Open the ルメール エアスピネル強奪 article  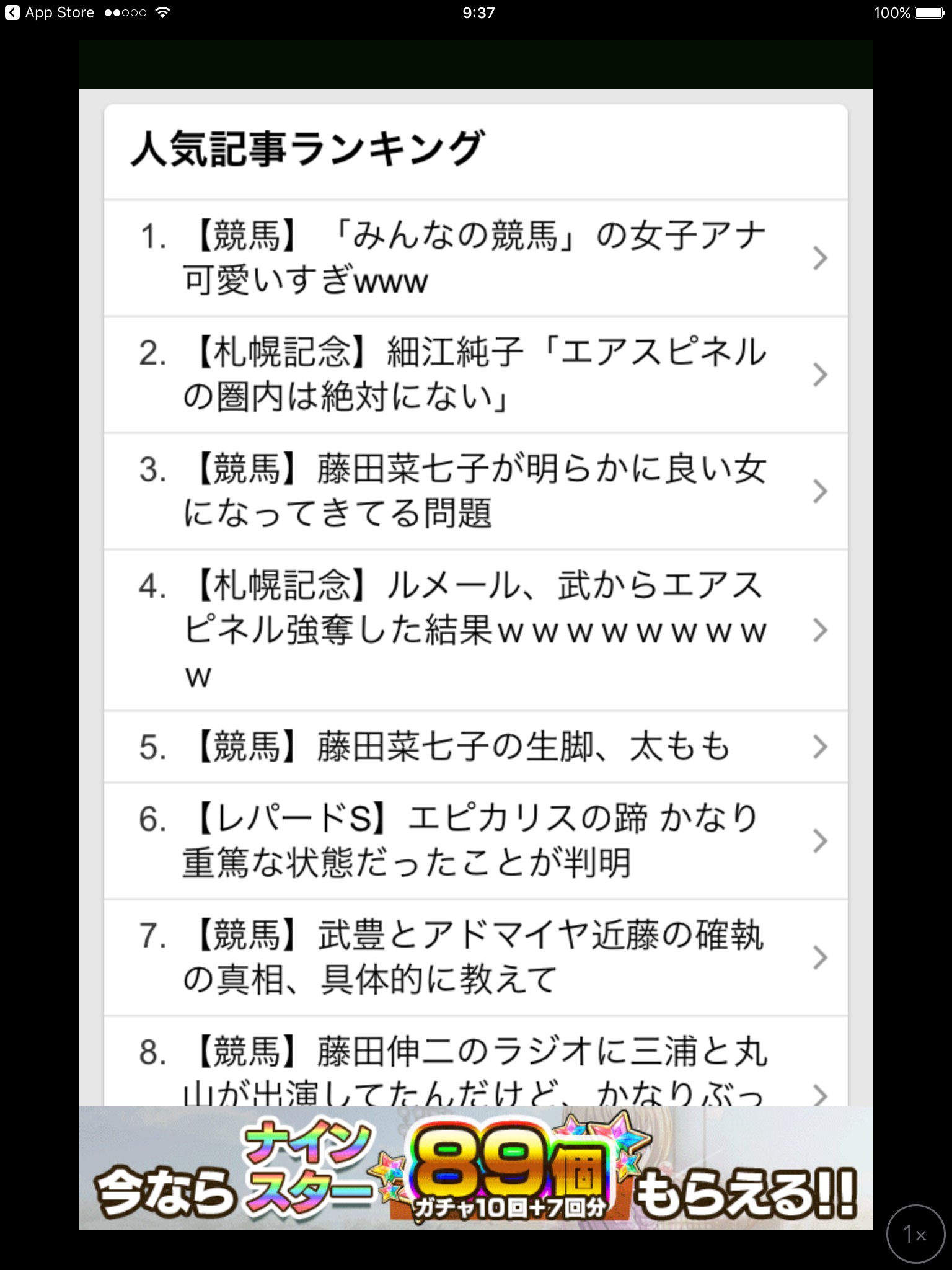point(475,630)
